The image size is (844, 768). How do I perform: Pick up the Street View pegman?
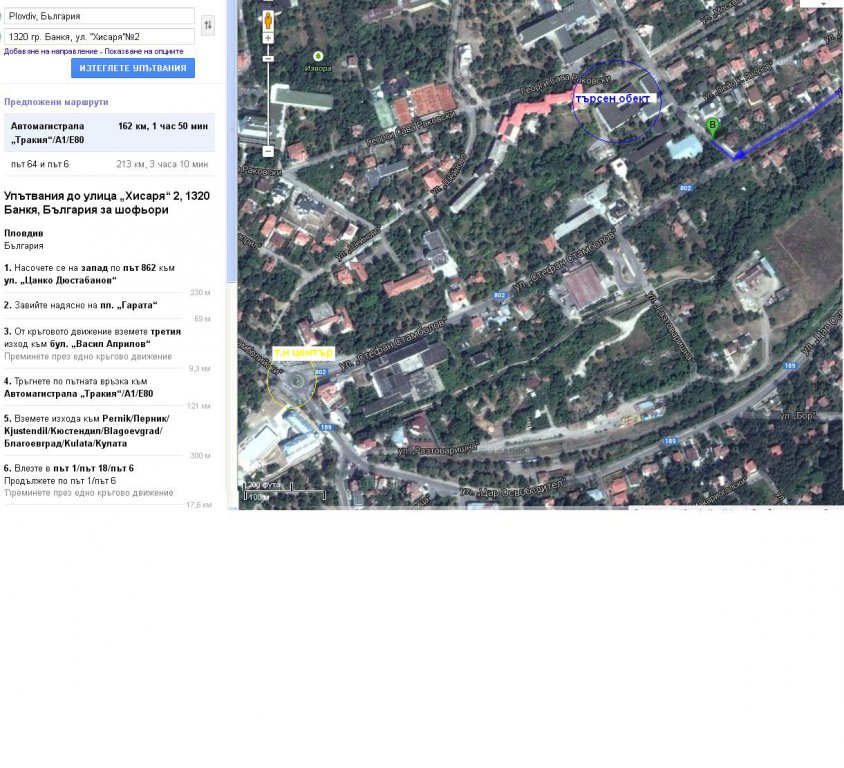pyautogui.click(x=268, y=20)
